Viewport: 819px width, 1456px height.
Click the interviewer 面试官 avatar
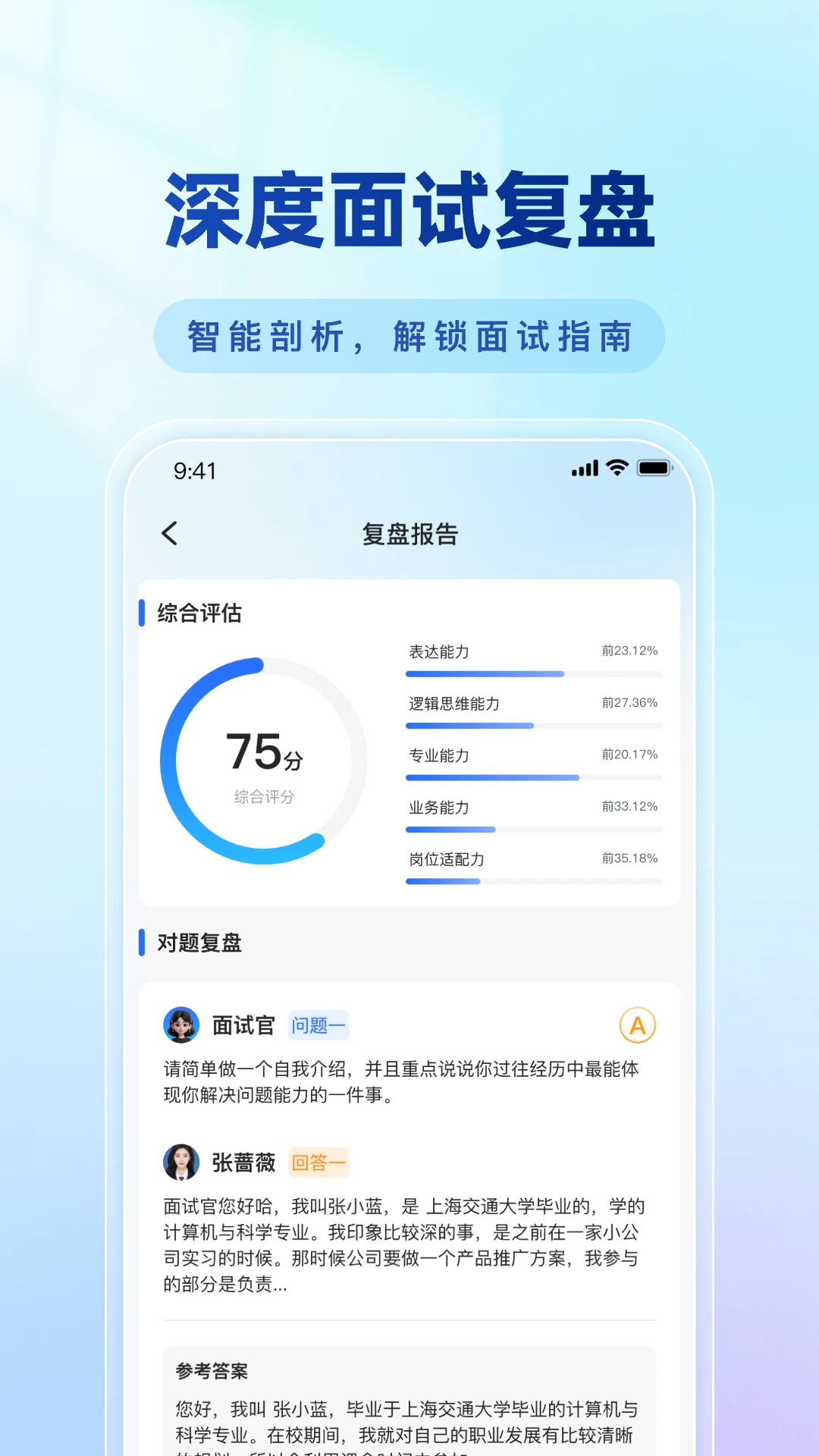[182, 1023]
